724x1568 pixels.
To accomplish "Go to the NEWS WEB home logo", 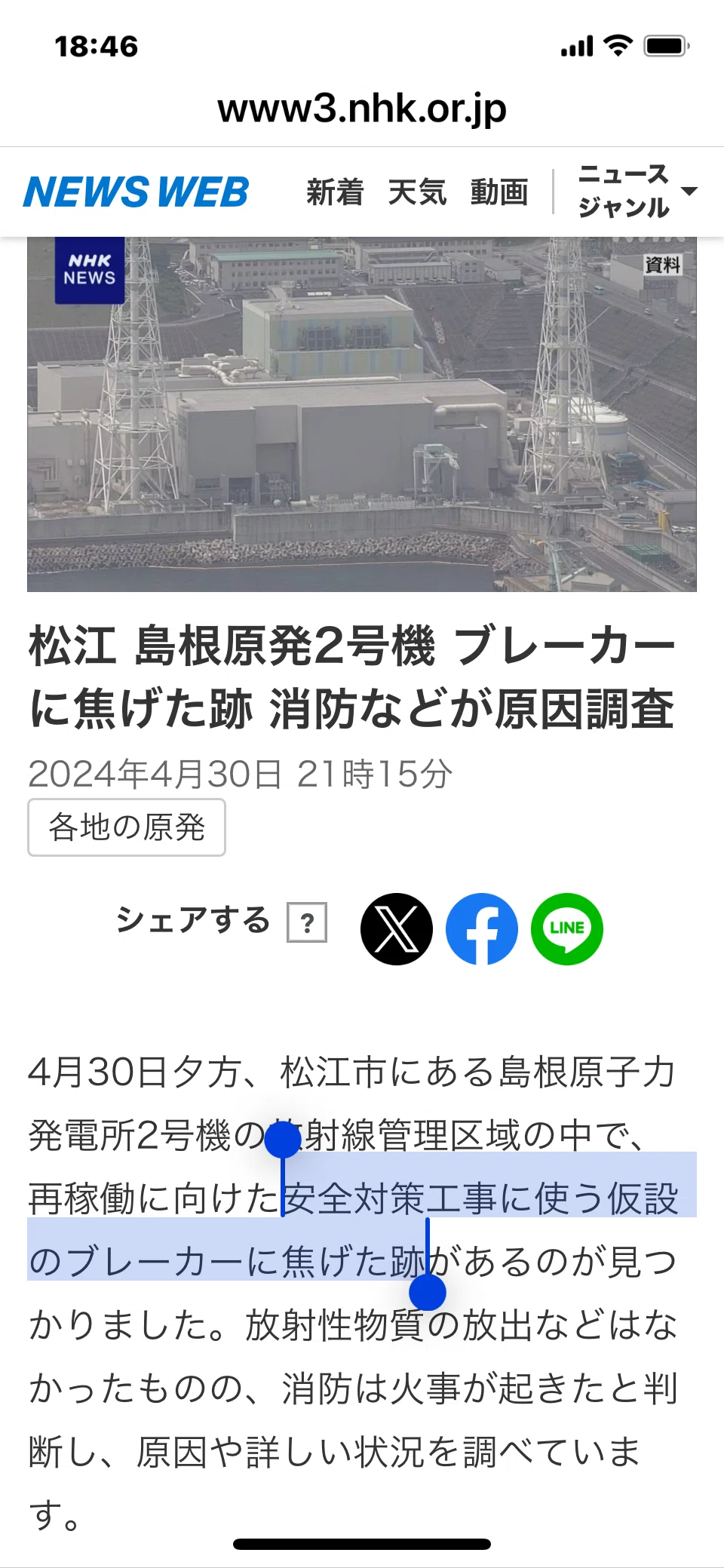I will (x=136, y=192).
